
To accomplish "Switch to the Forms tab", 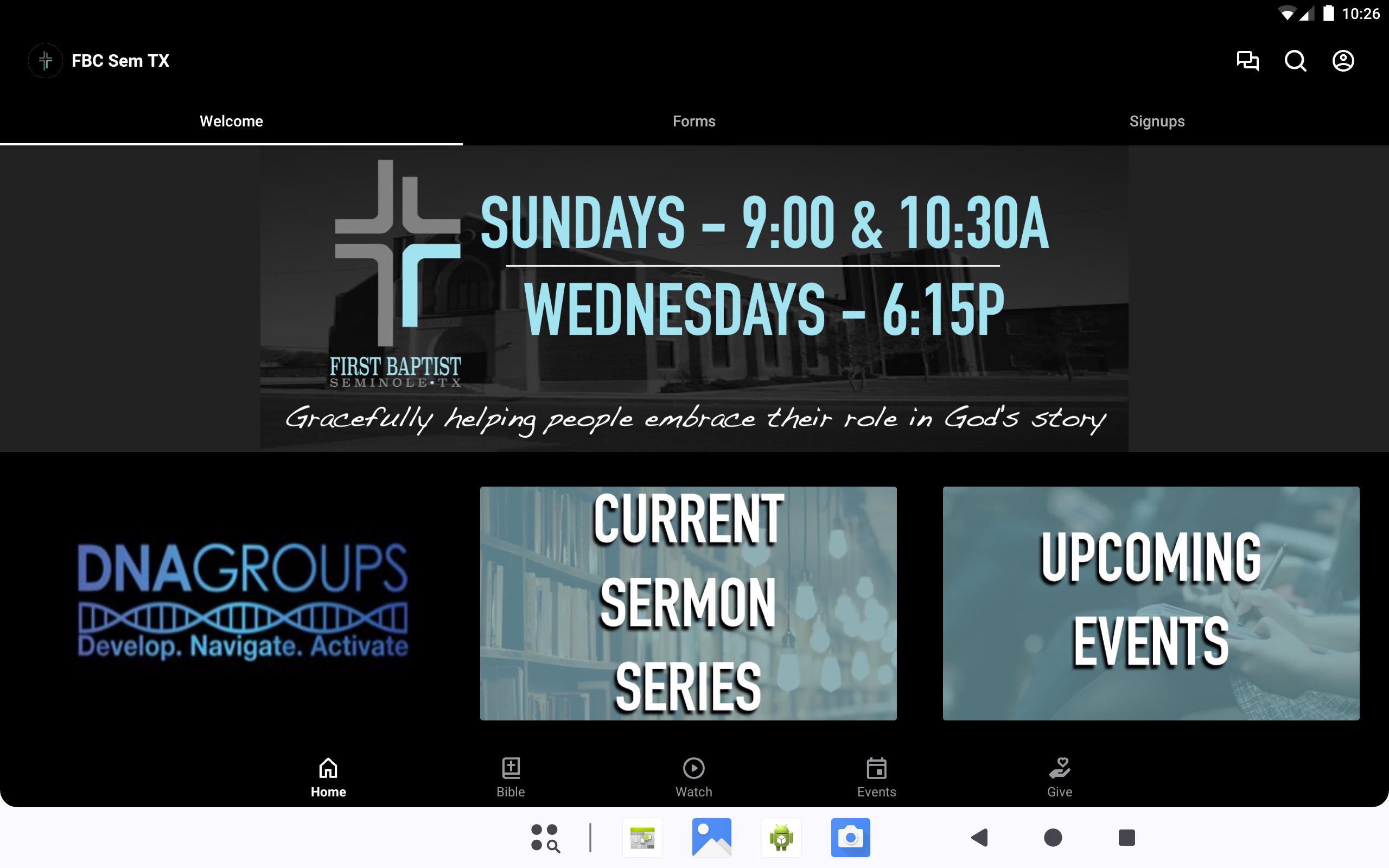I will (694, 121).
